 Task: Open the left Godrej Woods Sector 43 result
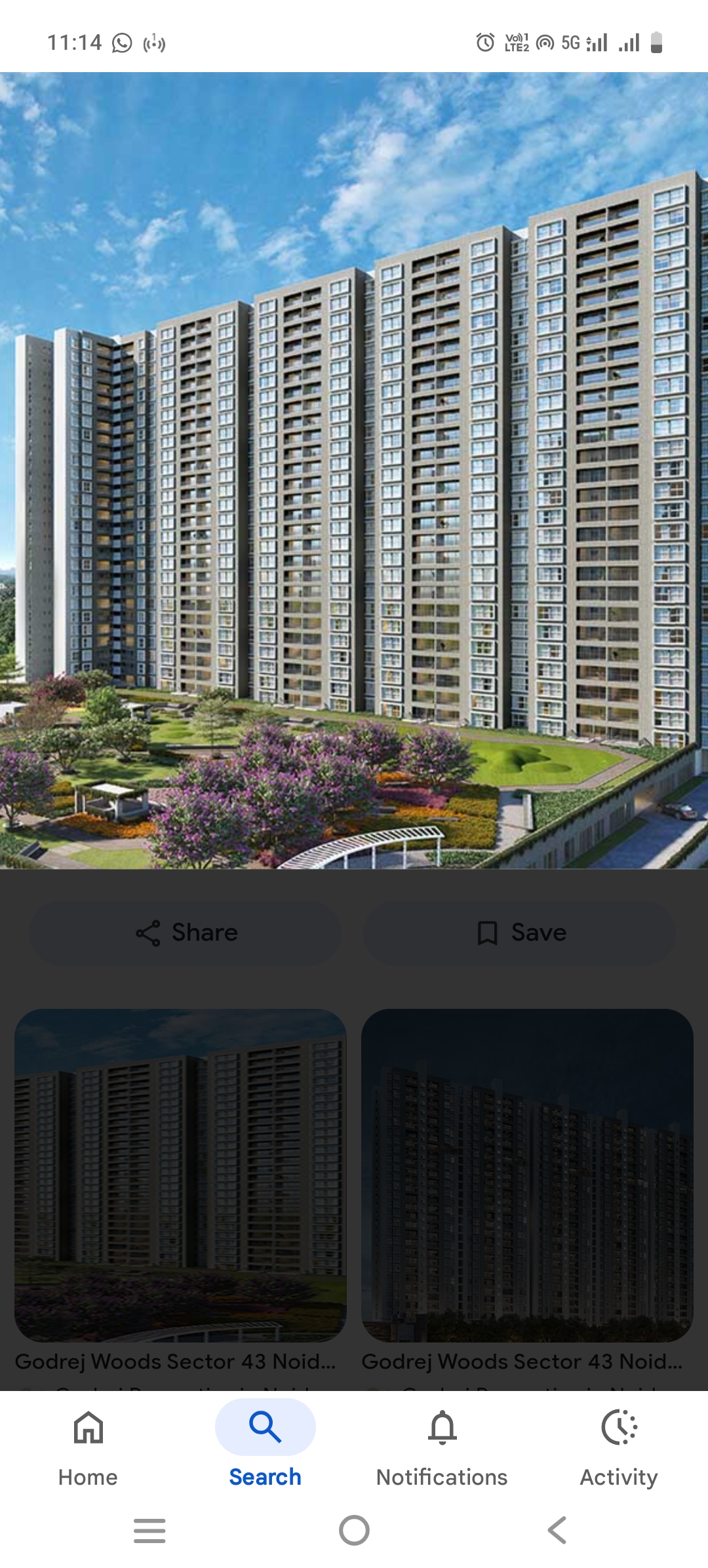click(x=180, y=1175)
